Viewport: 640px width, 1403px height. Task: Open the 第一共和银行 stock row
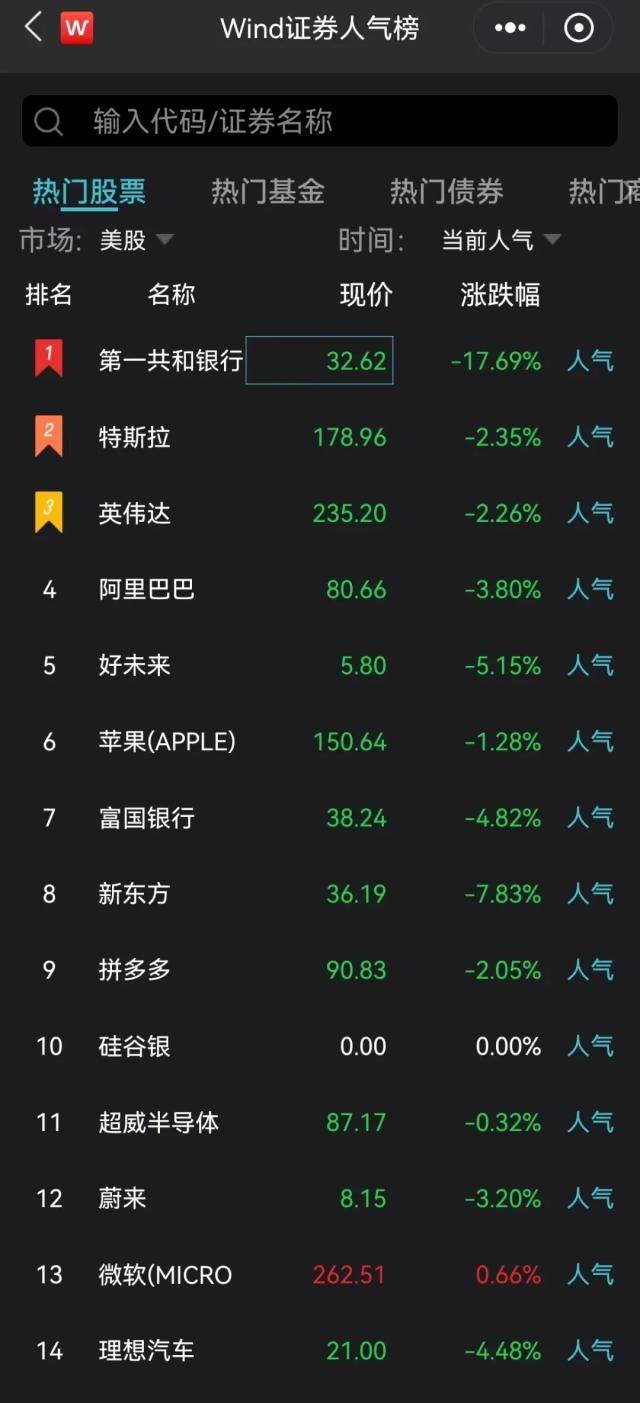[170, 361]
